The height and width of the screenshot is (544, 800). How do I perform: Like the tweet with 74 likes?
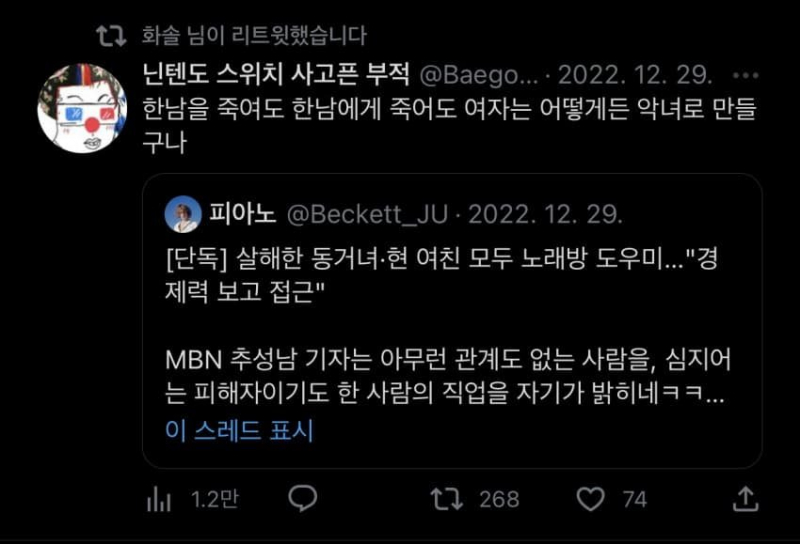click(x=593, y=497)
